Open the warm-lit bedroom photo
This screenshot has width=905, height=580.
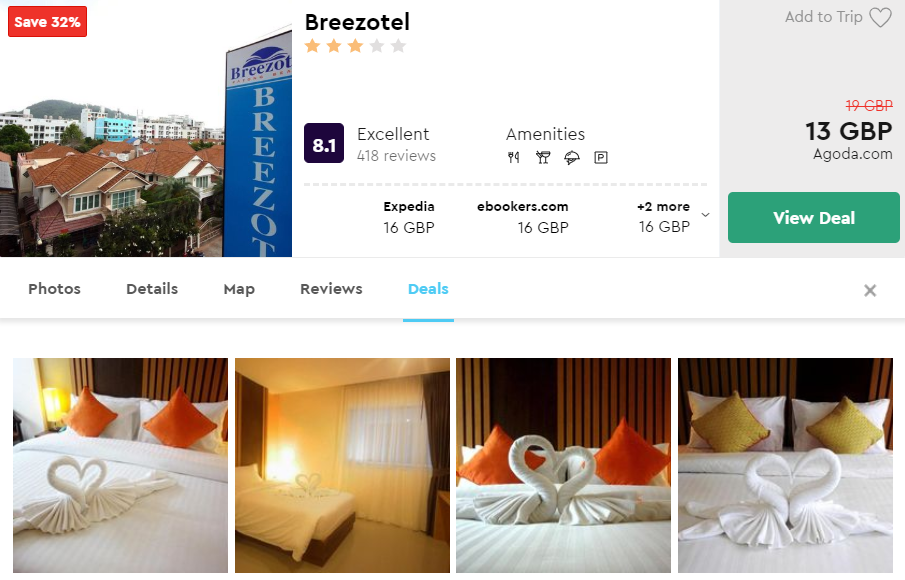pyautogui.click(x=342, y=465)
